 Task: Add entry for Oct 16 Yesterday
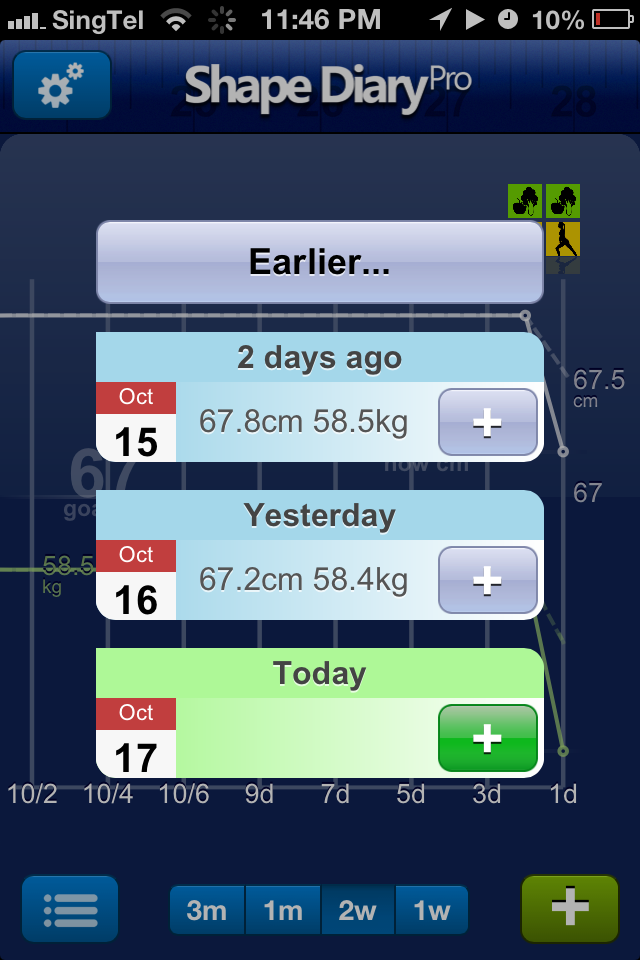click(487, 581)
